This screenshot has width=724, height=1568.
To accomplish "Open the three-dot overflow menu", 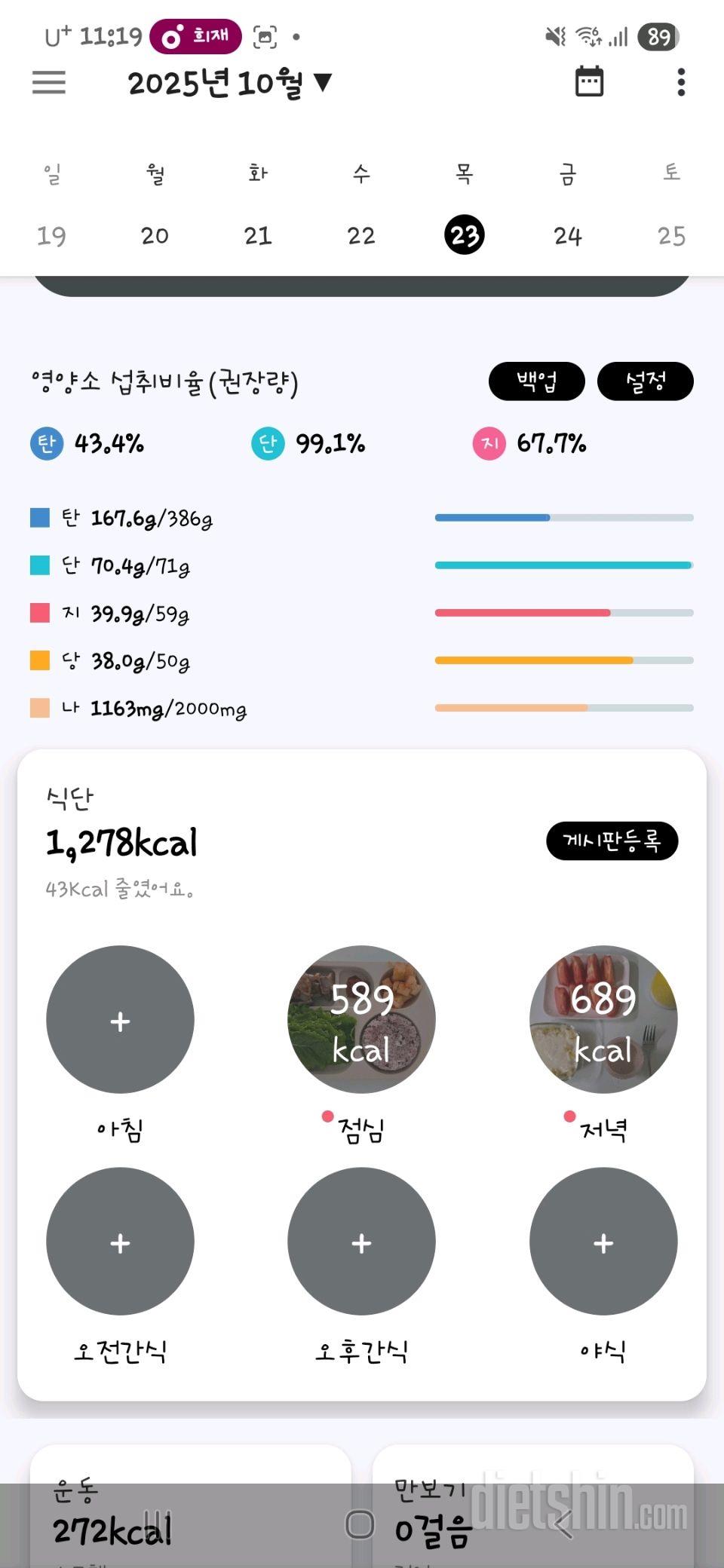I will point(681,82).
